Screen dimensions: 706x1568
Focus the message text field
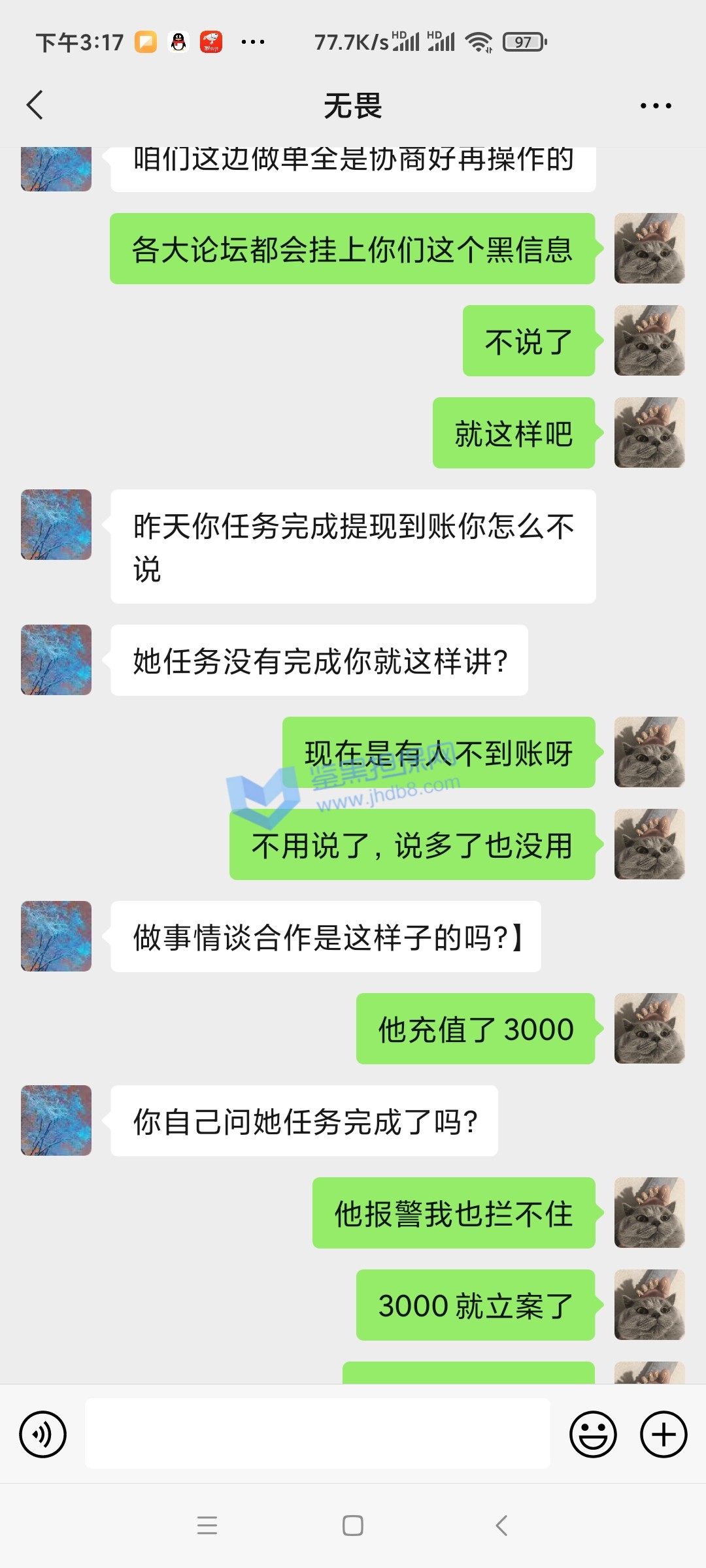pos(317,1433)
